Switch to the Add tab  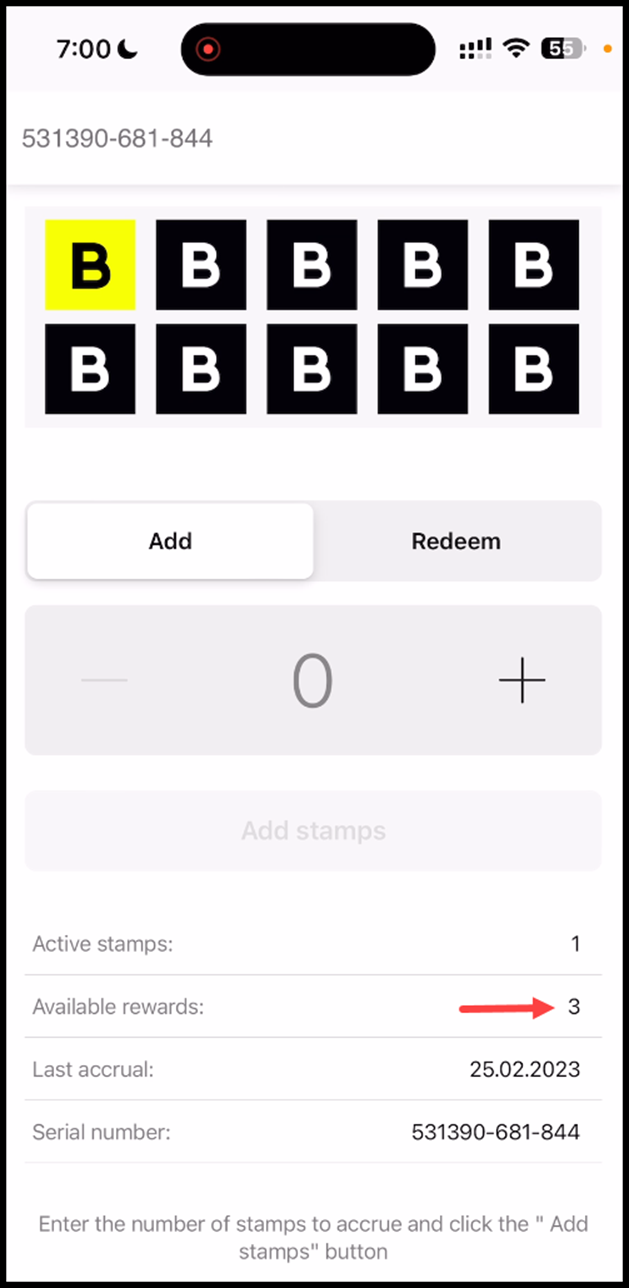(x=170, y=541)
